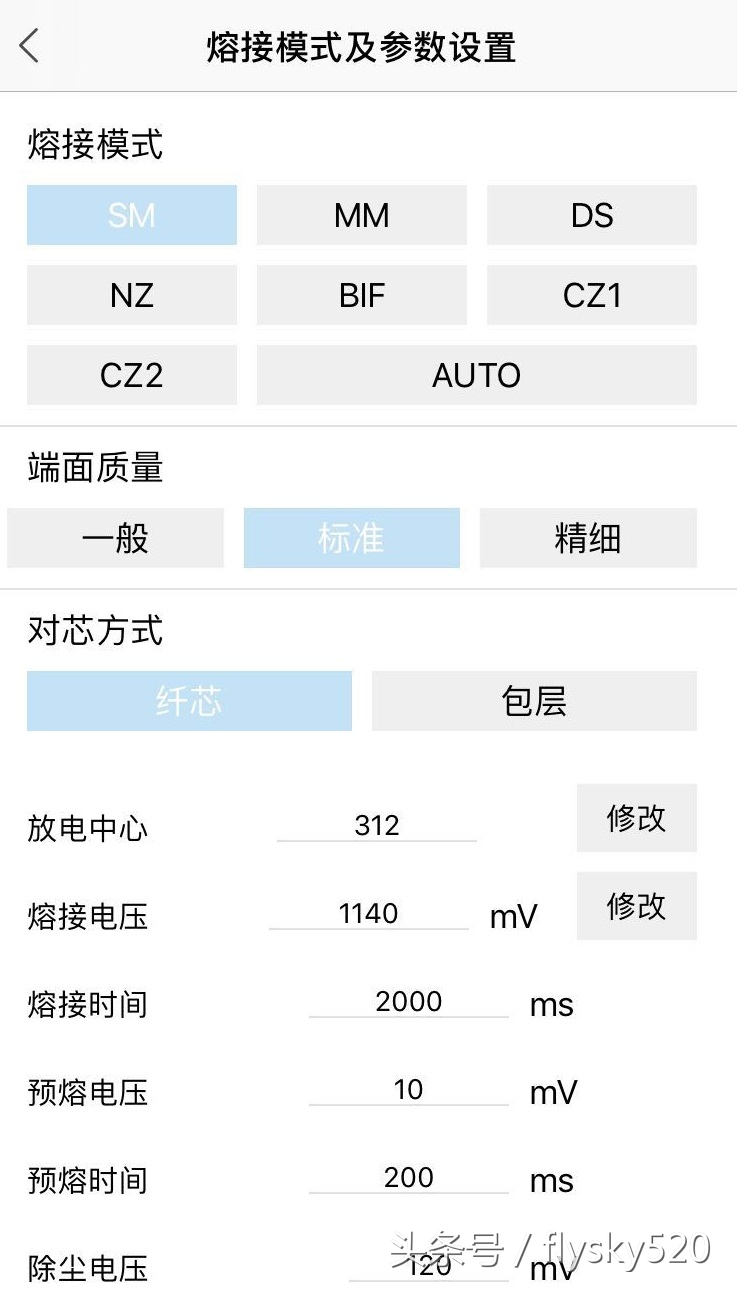
Task: Set 端面质量 to 一般
Action: (x=115, y=538)
